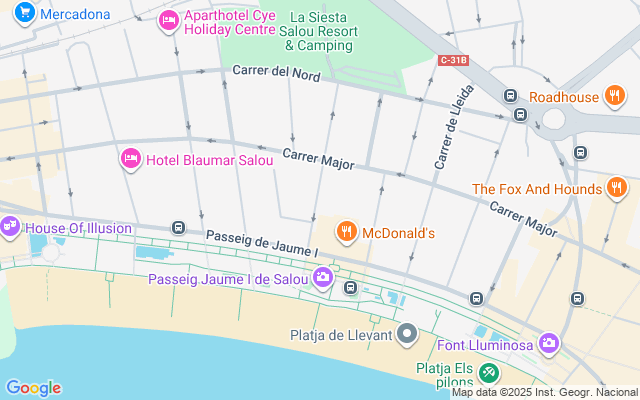Image resolution: width=640 pixels, height=400 pixels.
Task: Open the McDonald's restaurant marker
Action: click(347, 232)
